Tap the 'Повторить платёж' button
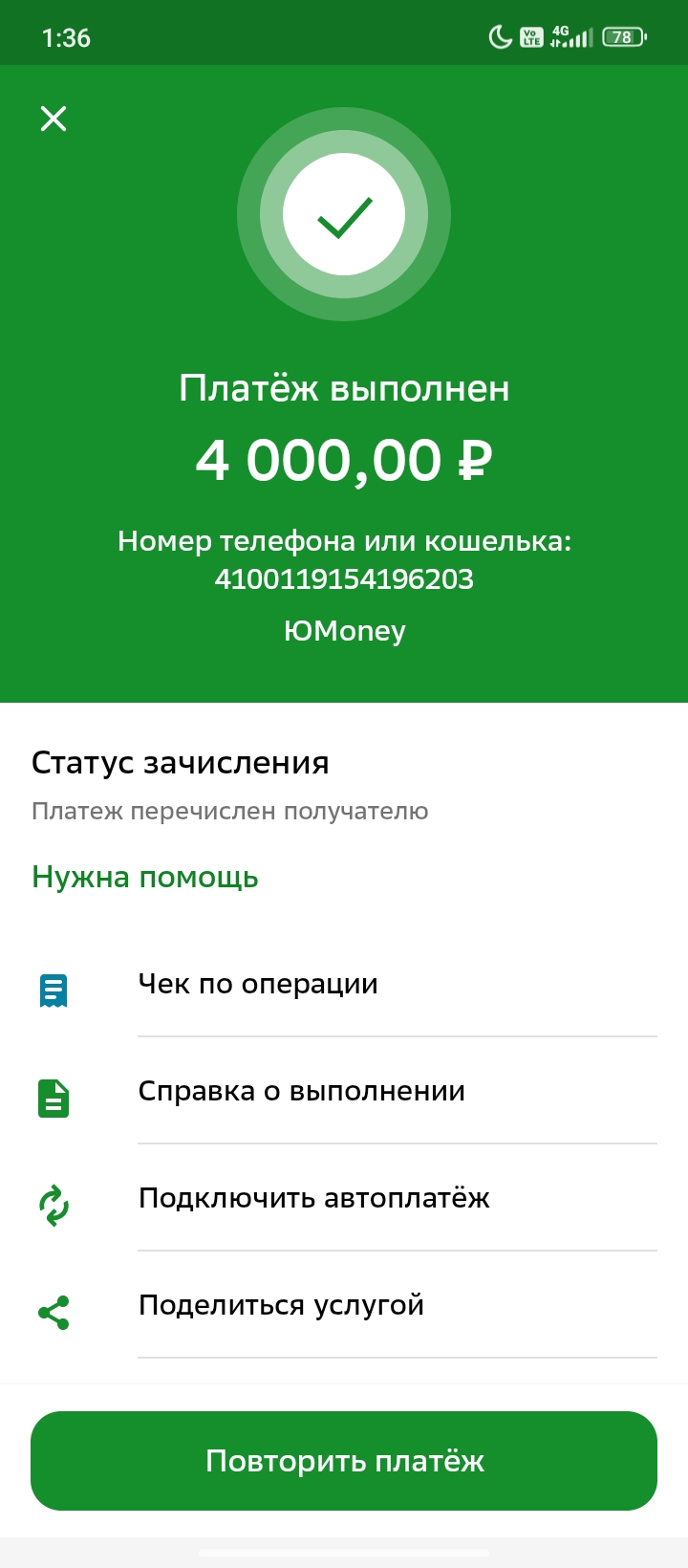688x1568 pixels. (x=344, y=1461)
